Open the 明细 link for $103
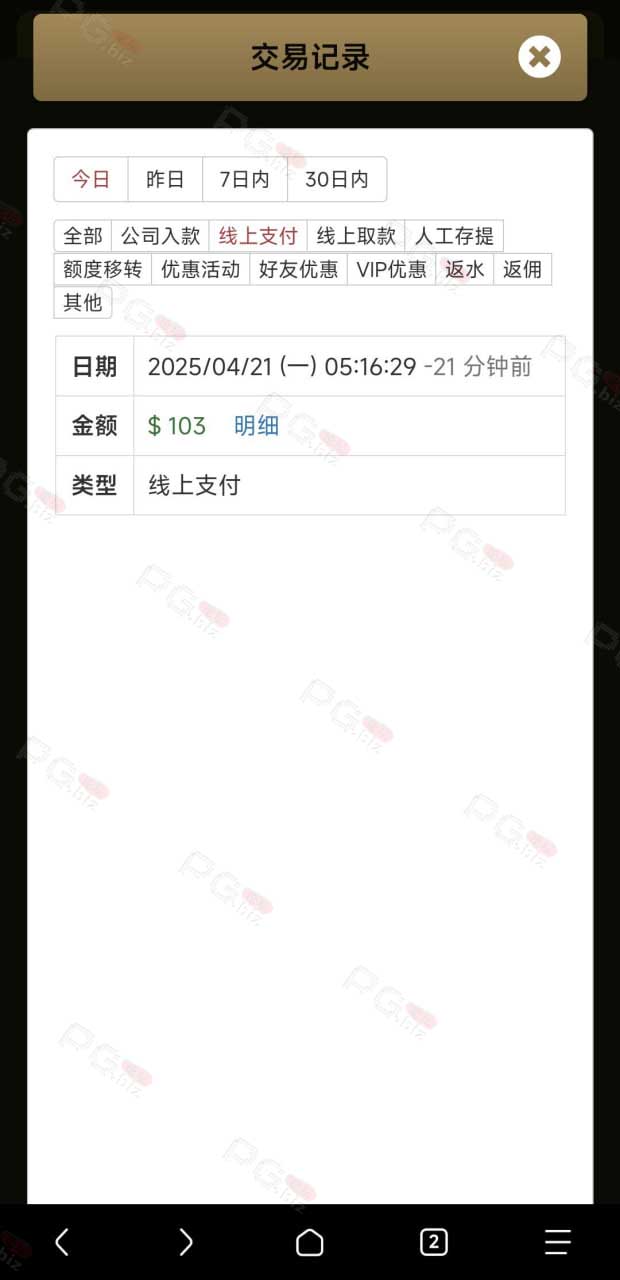This screenshot has height=1280, width=620. click(256, 426)
